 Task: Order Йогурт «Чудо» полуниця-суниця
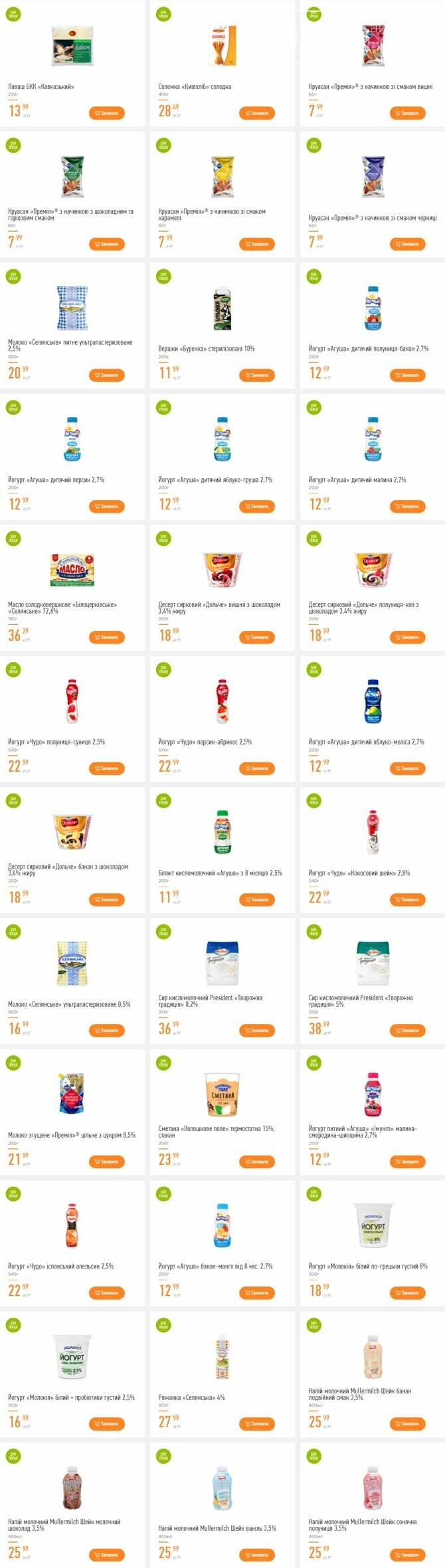106,768
